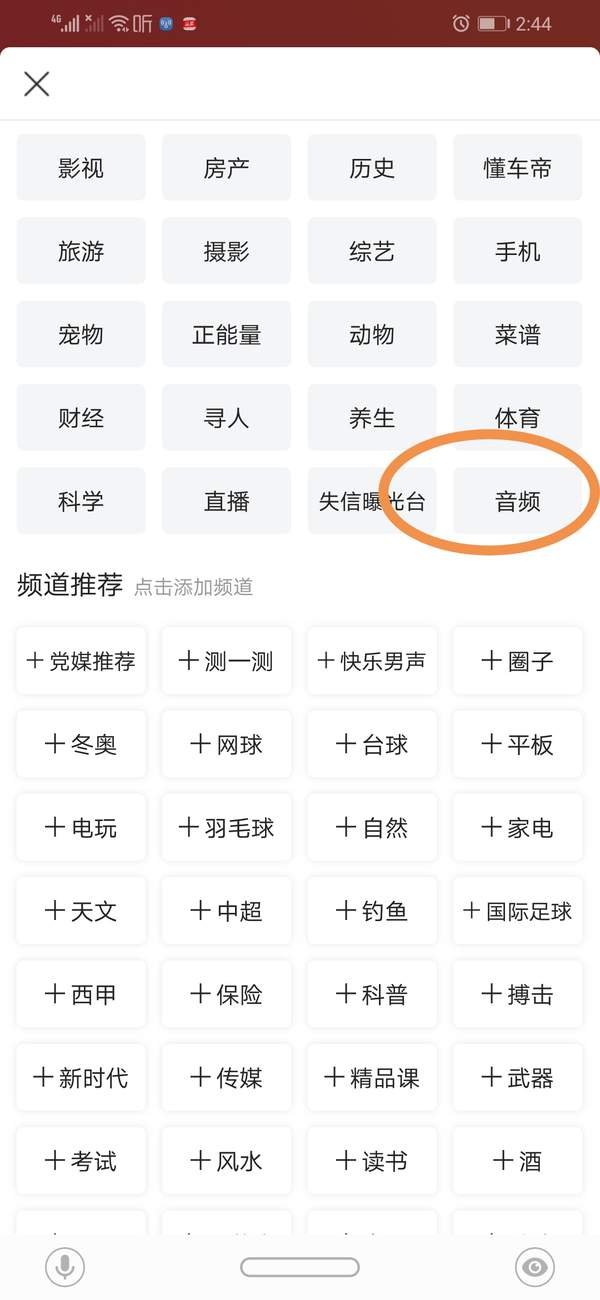Open the 失信曝光台 channel
This screenshot has width=600, height=1300.
pos(372,501)
